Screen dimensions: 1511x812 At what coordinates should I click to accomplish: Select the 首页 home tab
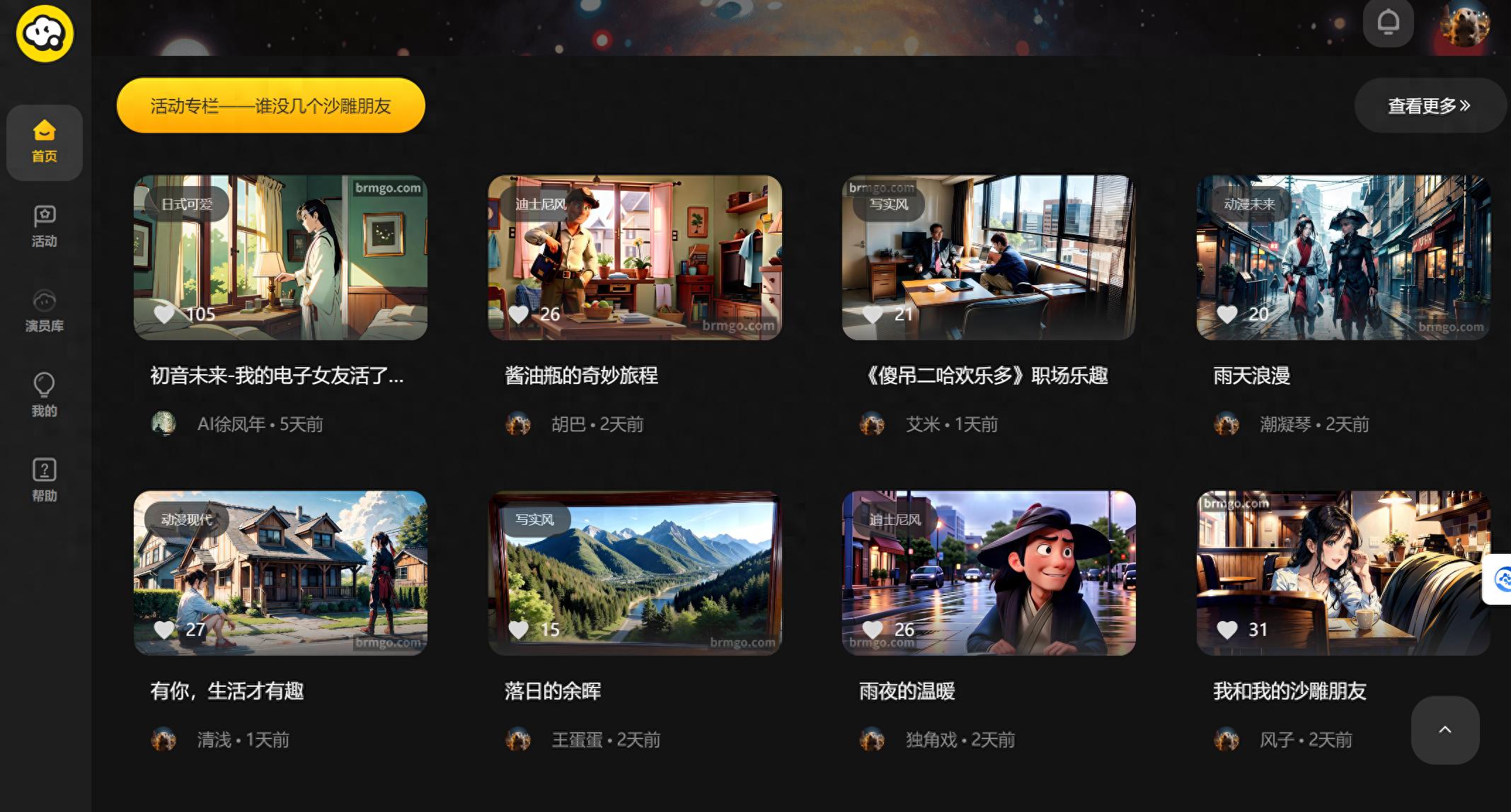(45, 142)
